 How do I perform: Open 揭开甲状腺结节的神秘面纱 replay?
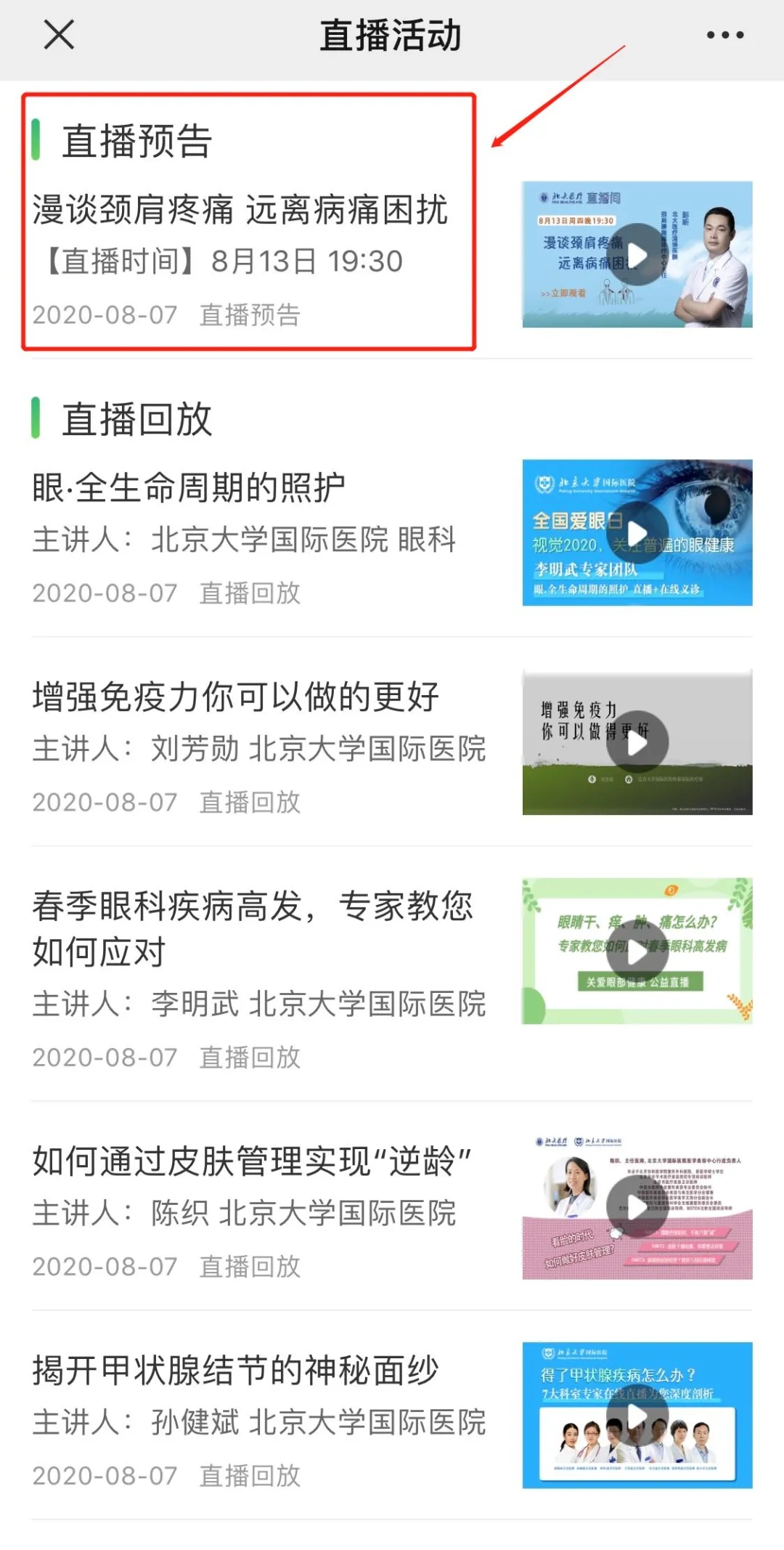click(236, 1371)
